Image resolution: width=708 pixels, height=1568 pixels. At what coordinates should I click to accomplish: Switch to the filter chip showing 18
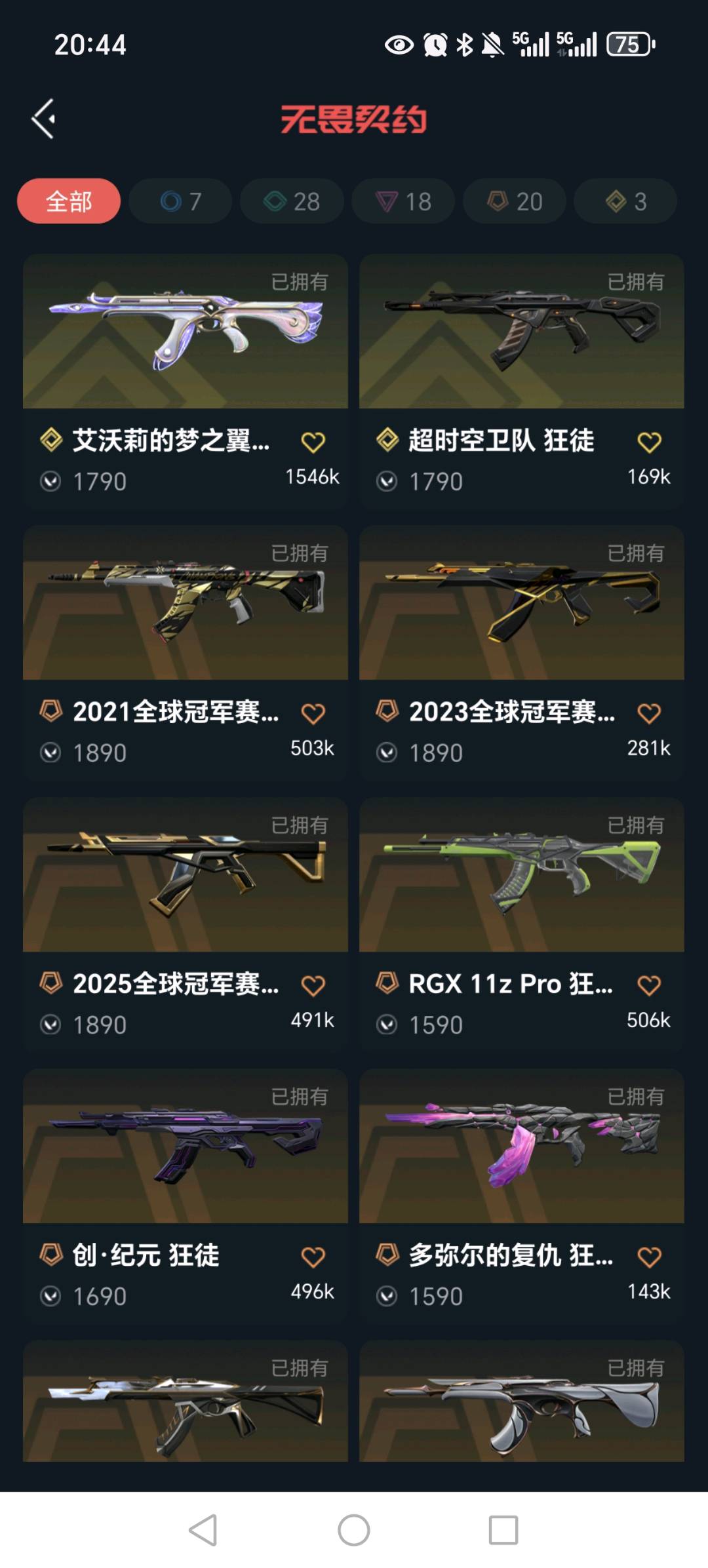pos(403,201)
